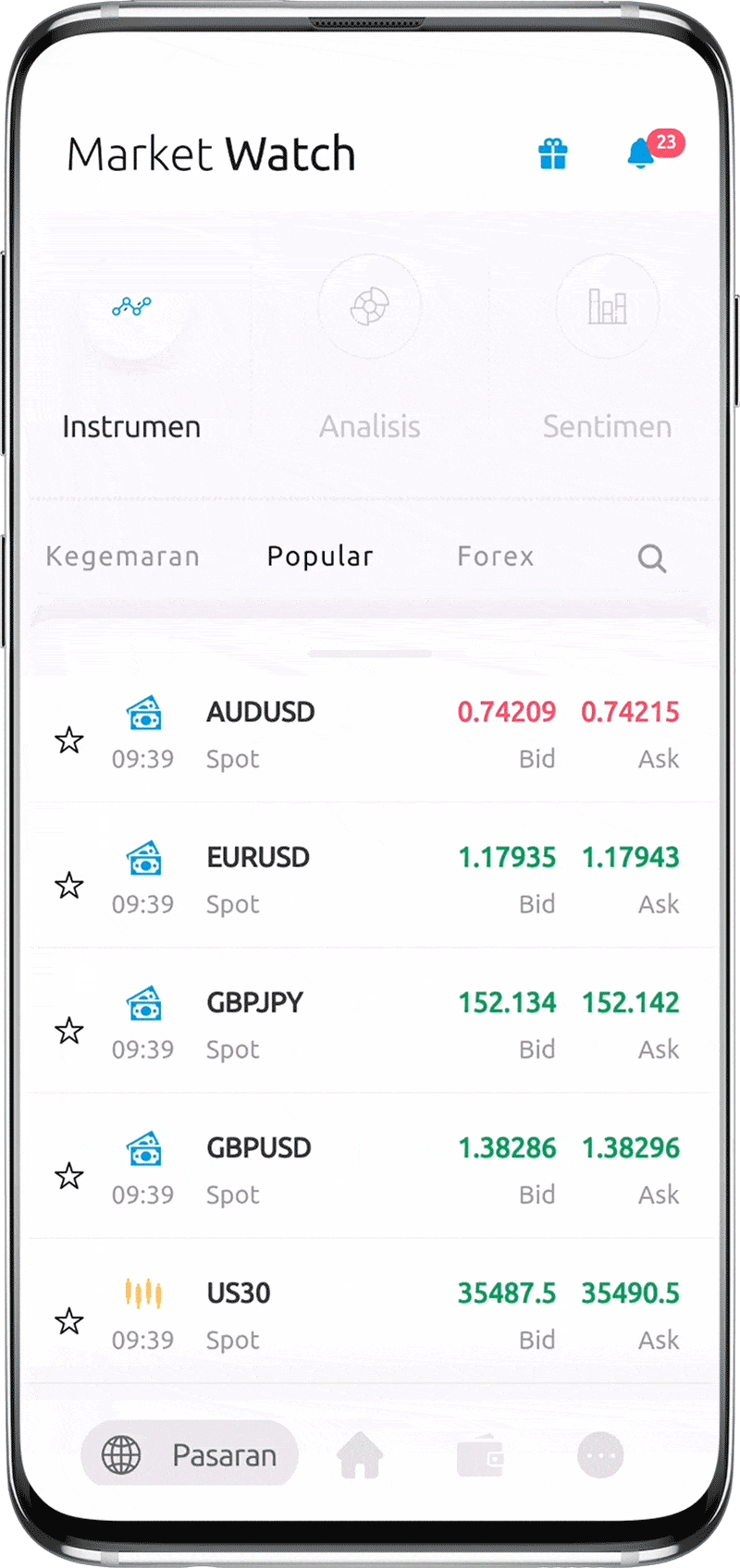Search for an instrument
Image resolution: width=740 pixels, height=1568 pixels.
[652, 558]
